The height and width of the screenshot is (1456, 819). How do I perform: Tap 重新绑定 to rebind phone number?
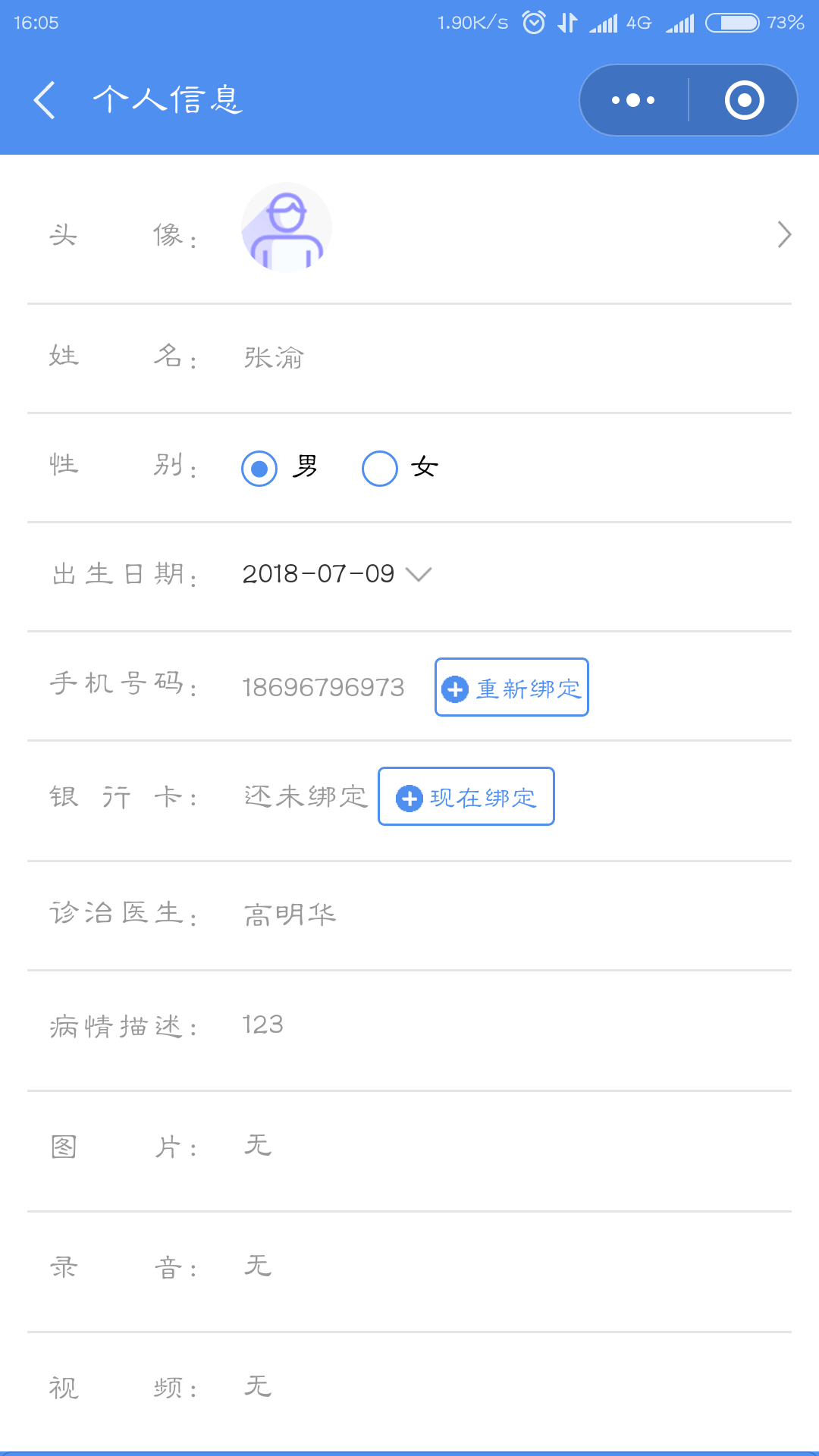[512, 688]
